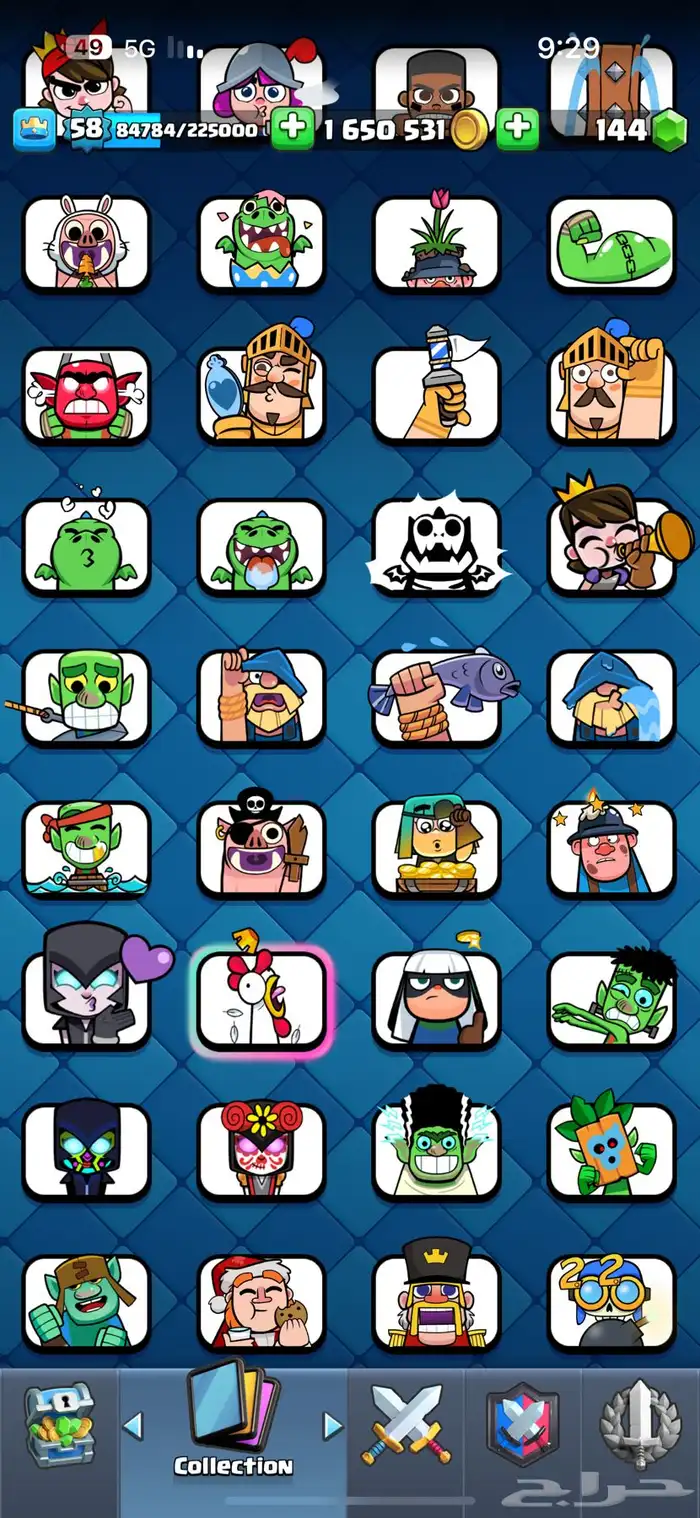Select the green flexing arm emote

(x=611, y=243)
